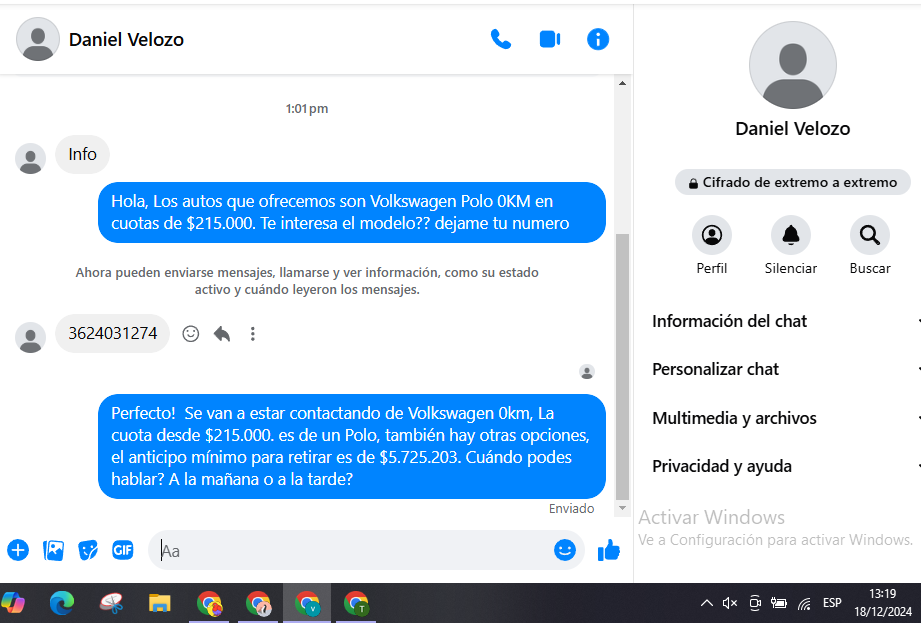Attach a photo or file
921x623 pixels.
[x=54, y=549]
